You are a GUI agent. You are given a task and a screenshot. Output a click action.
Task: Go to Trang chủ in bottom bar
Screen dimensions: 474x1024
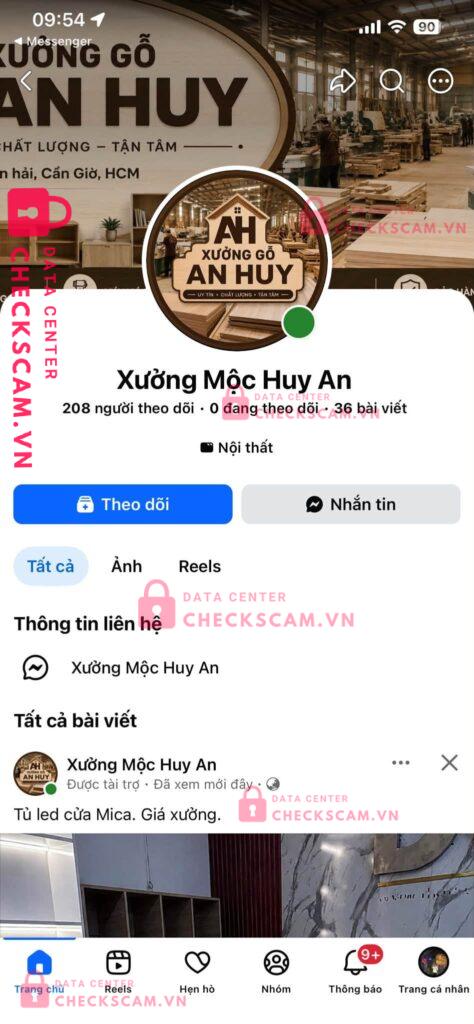point(39,971)
